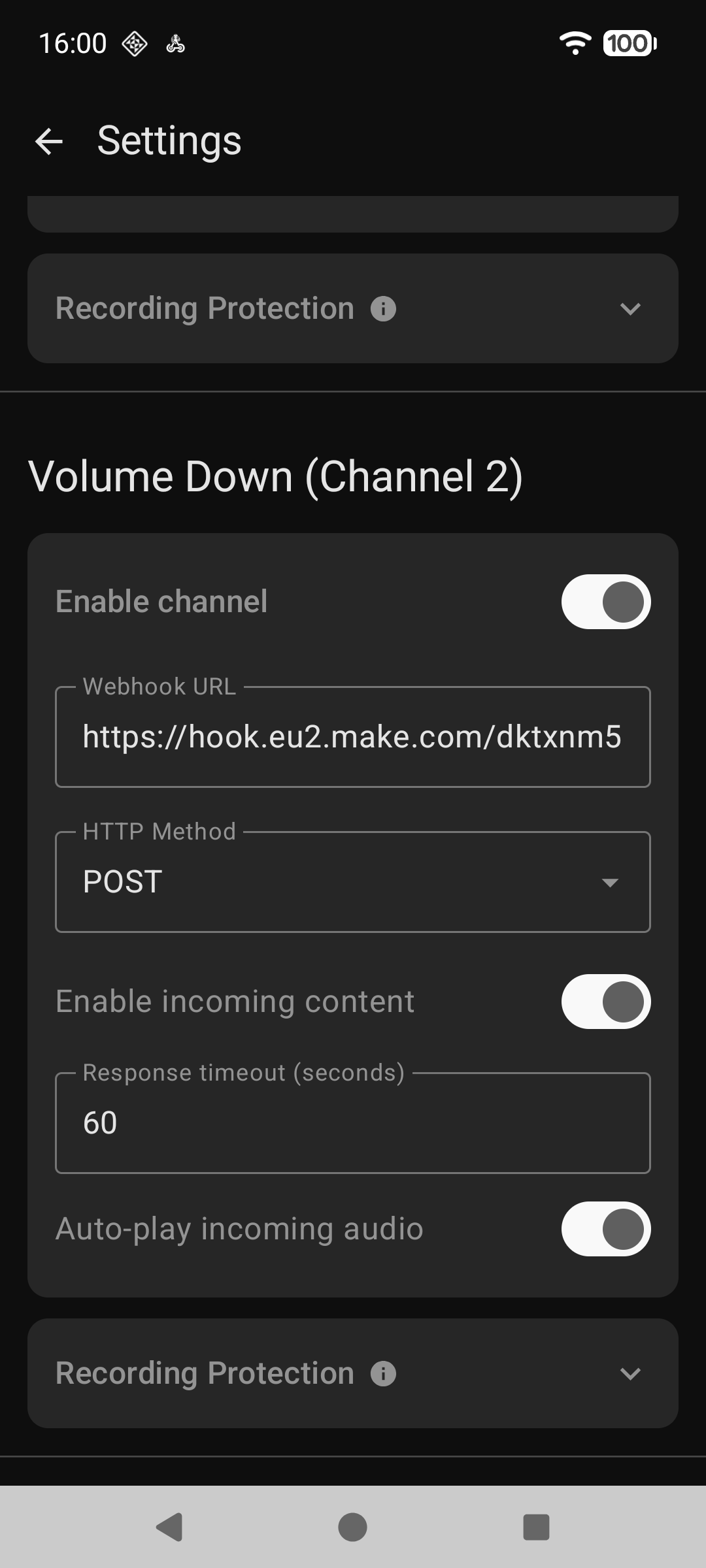The image size is (706, 1568).
Task: Expand Recording Protection above Volume Down heading
Action: pyautogui.click(x=630, y=308)
